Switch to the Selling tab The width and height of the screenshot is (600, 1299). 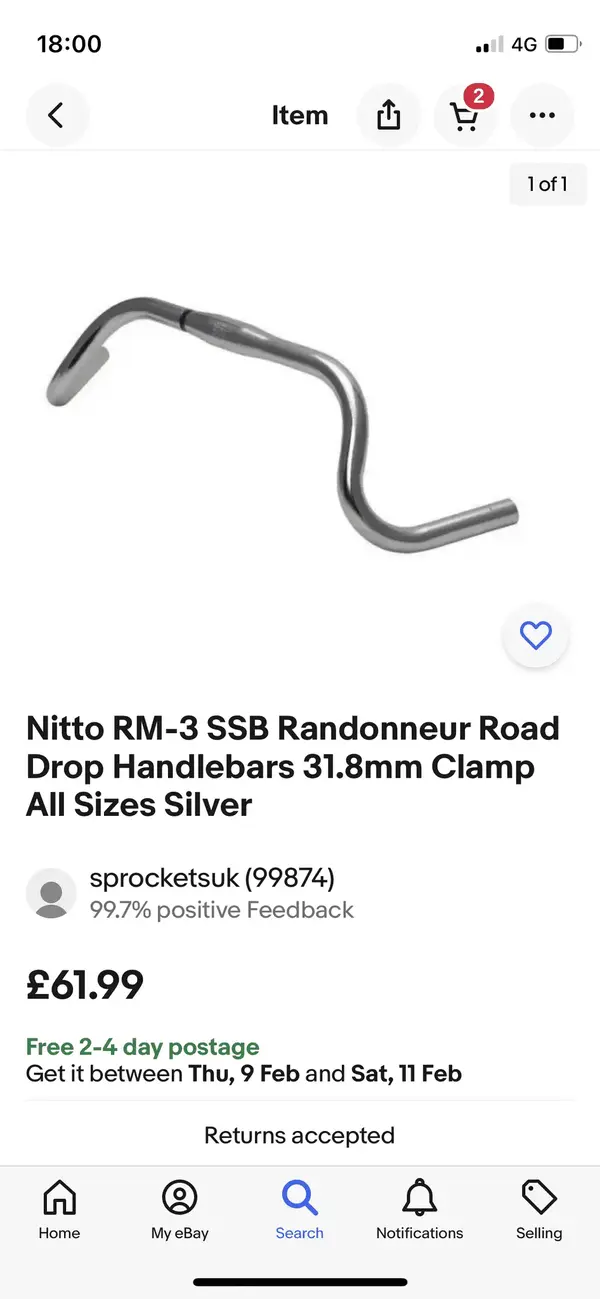point(539,1209)
